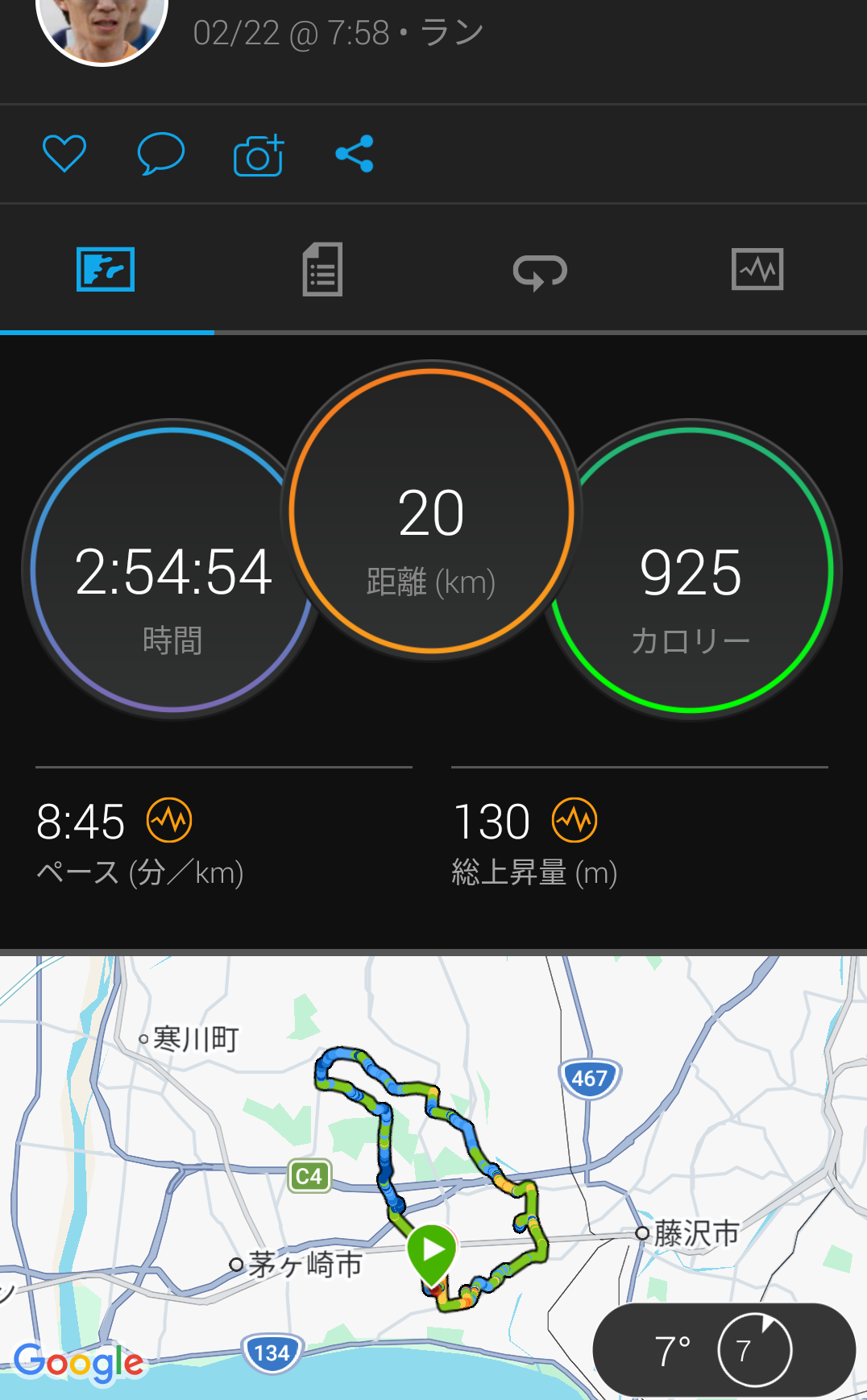Open elevation chart icon next to 130
The width and height of the screenshot is (867, 1400).
(575, 820)
